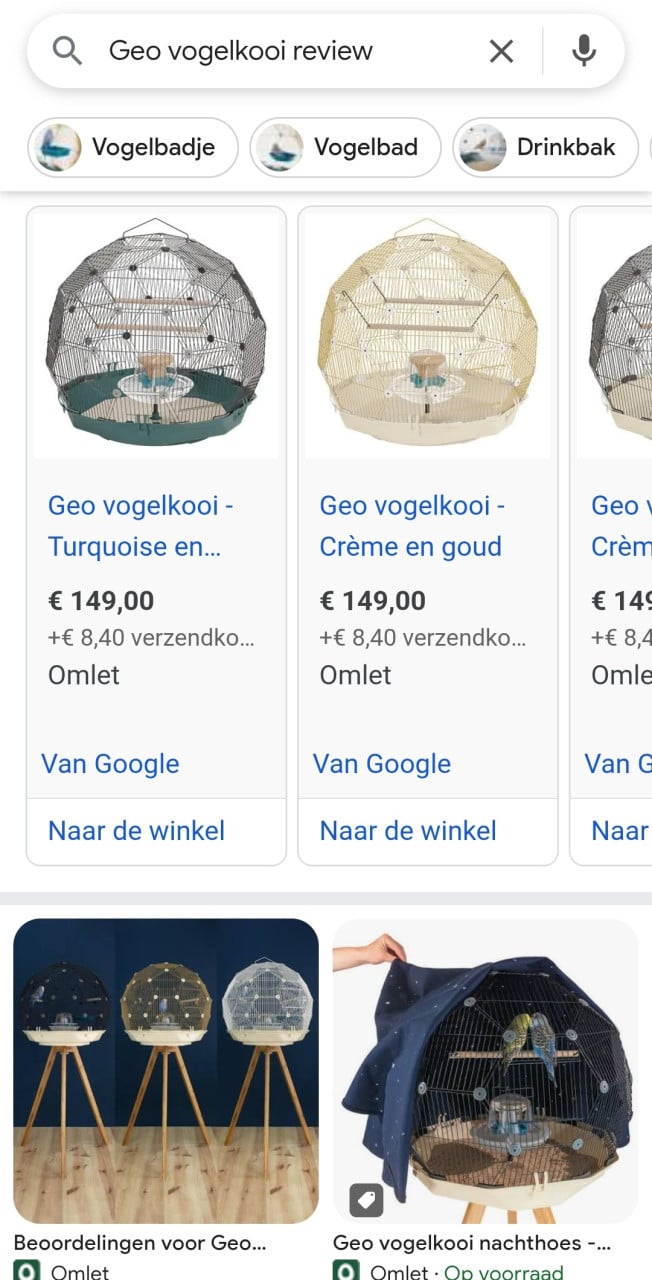
Task: View the turquoise bird cage product image
Action: coord(156,333)
